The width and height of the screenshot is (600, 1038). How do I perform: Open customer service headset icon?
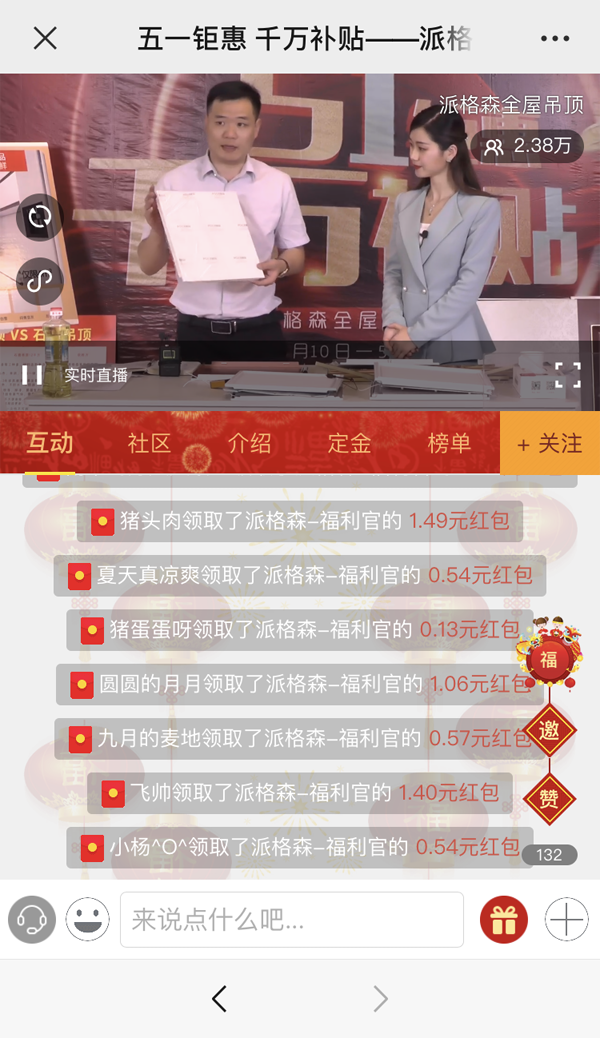click(x=32, y=920)
